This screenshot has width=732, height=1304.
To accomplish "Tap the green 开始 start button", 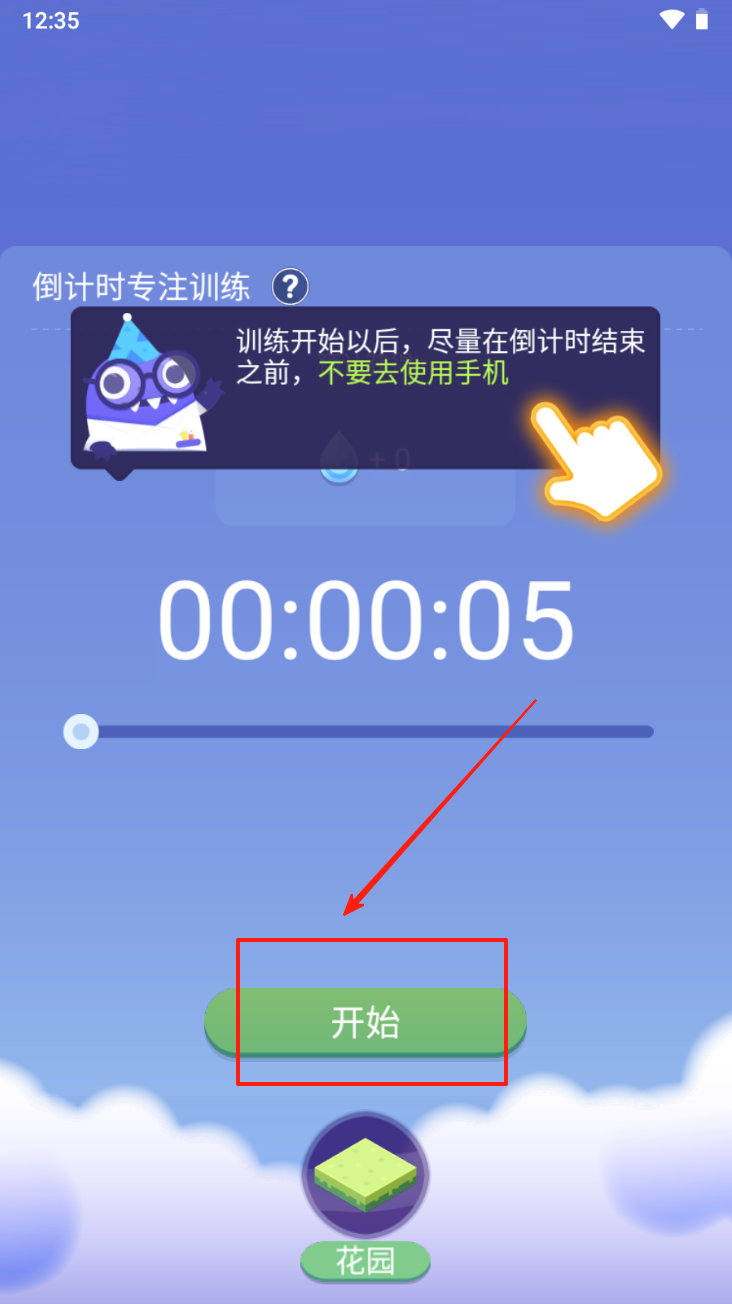I will [x=365, y=1022].
